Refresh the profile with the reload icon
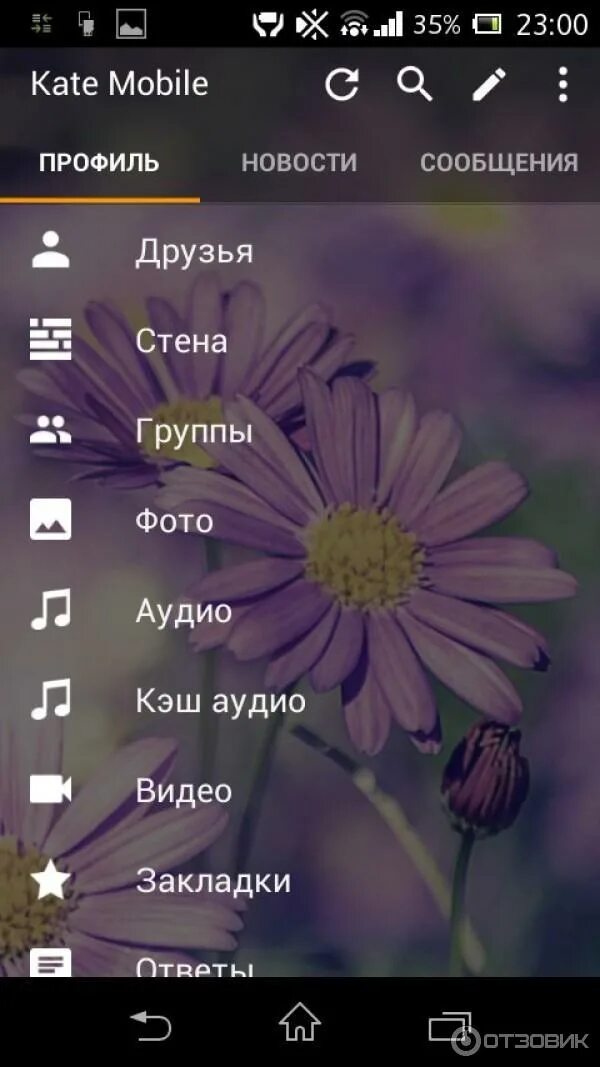 pyautogui.click(x=341, y=85)
